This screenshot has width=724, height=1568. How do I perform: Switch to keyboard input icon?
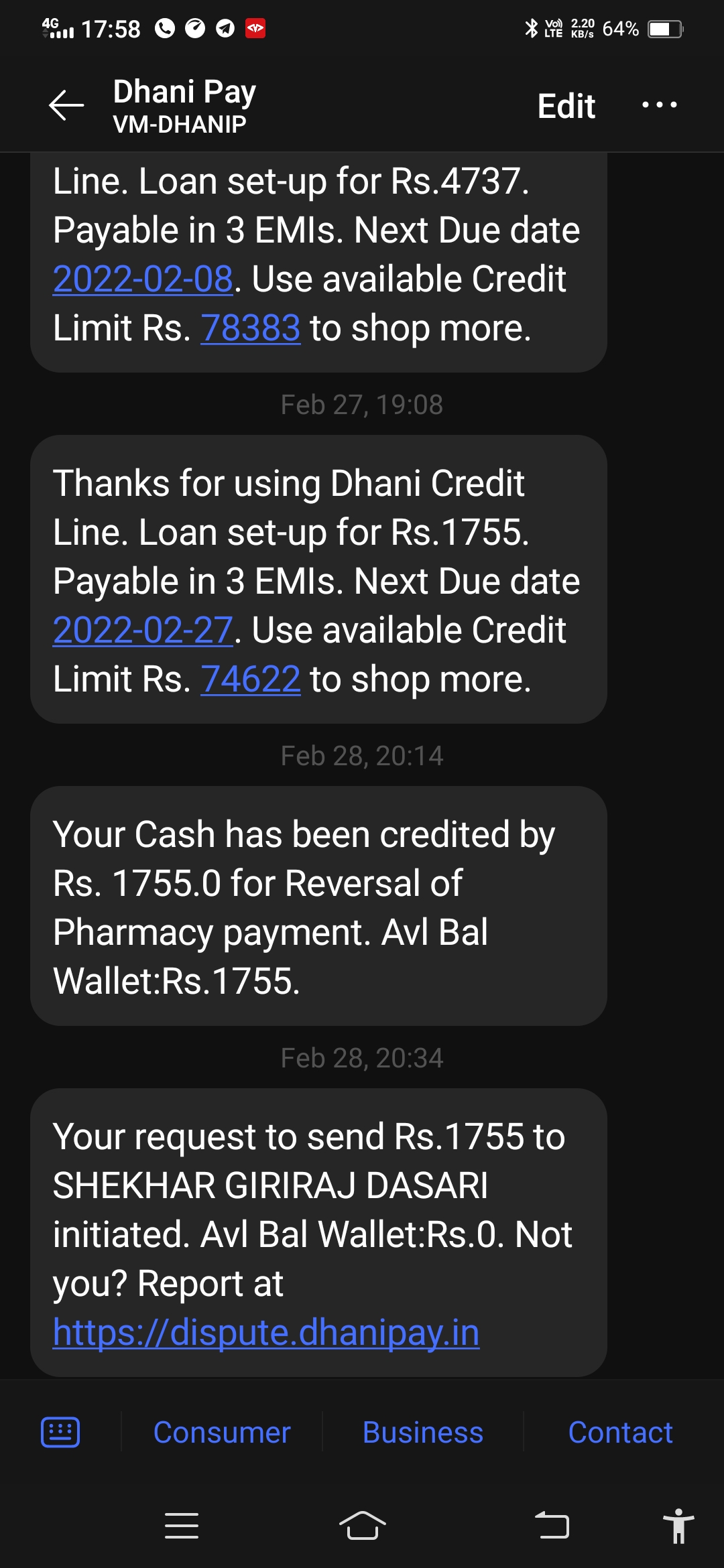click(60, 1432)
